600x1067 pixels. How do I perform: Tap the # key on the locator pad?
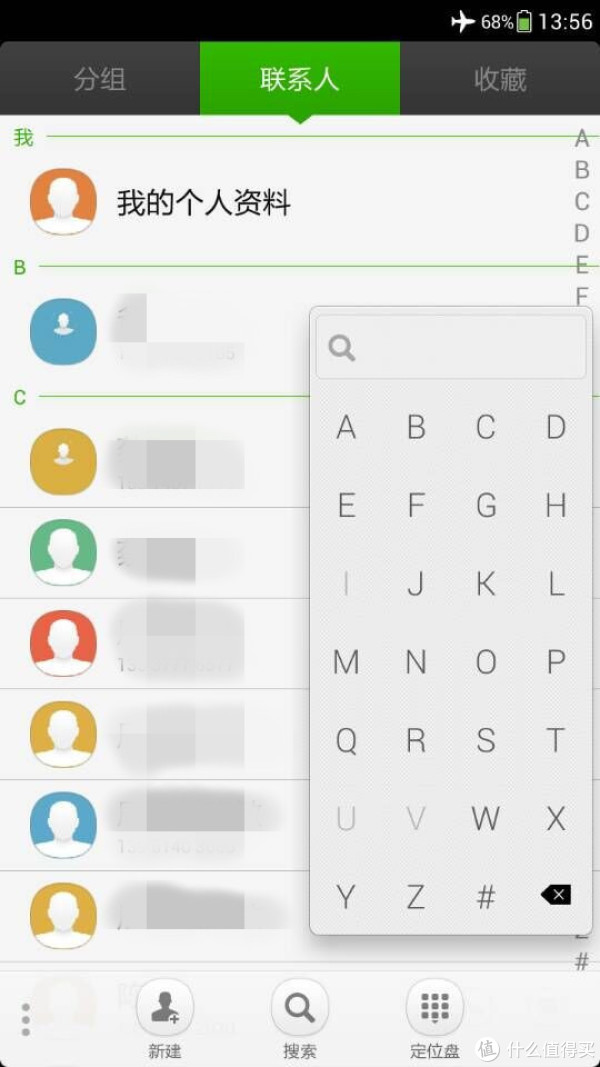(486, 897)
